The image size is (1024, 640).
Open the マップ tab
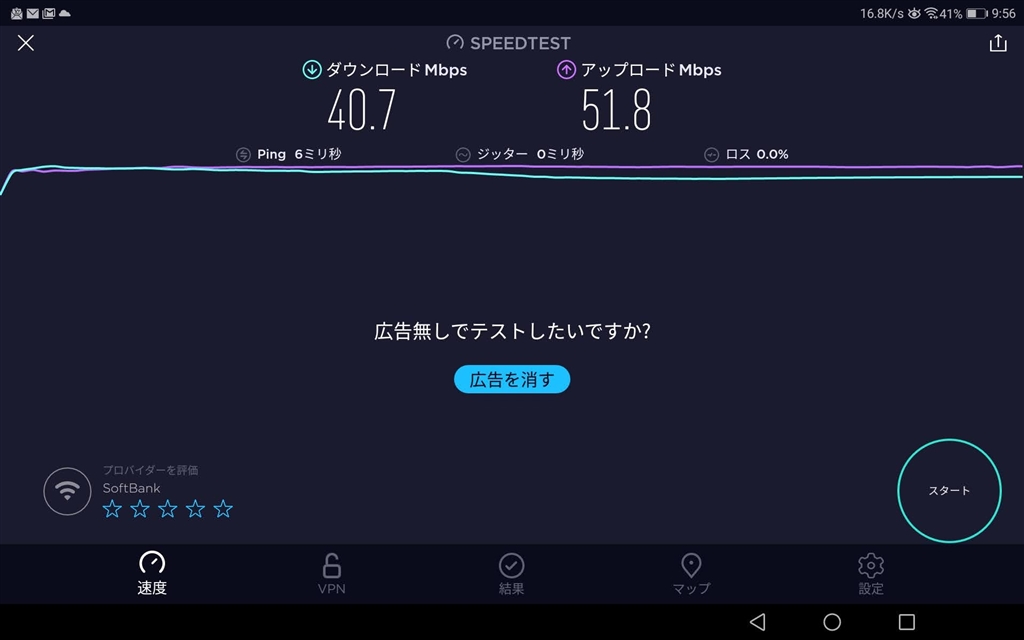[691, 574]
